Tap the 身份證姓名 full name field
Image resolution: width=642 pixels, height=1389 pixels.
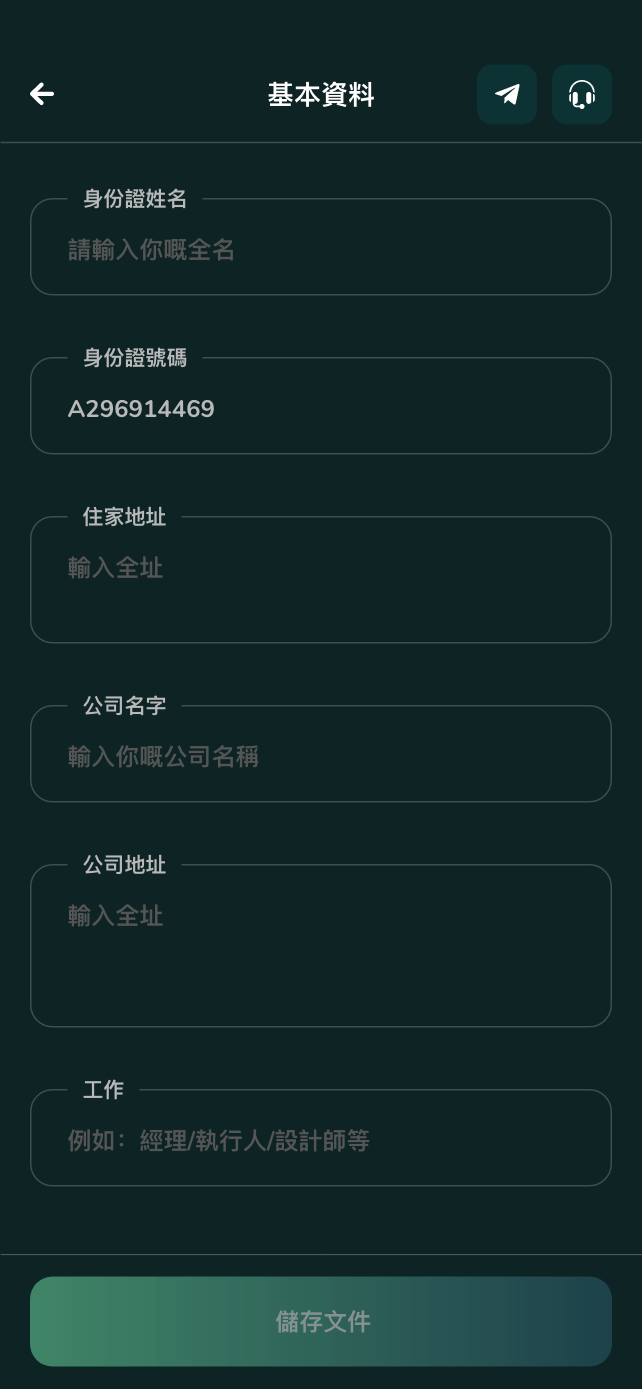pyautogui.click(x=320, y=250)
